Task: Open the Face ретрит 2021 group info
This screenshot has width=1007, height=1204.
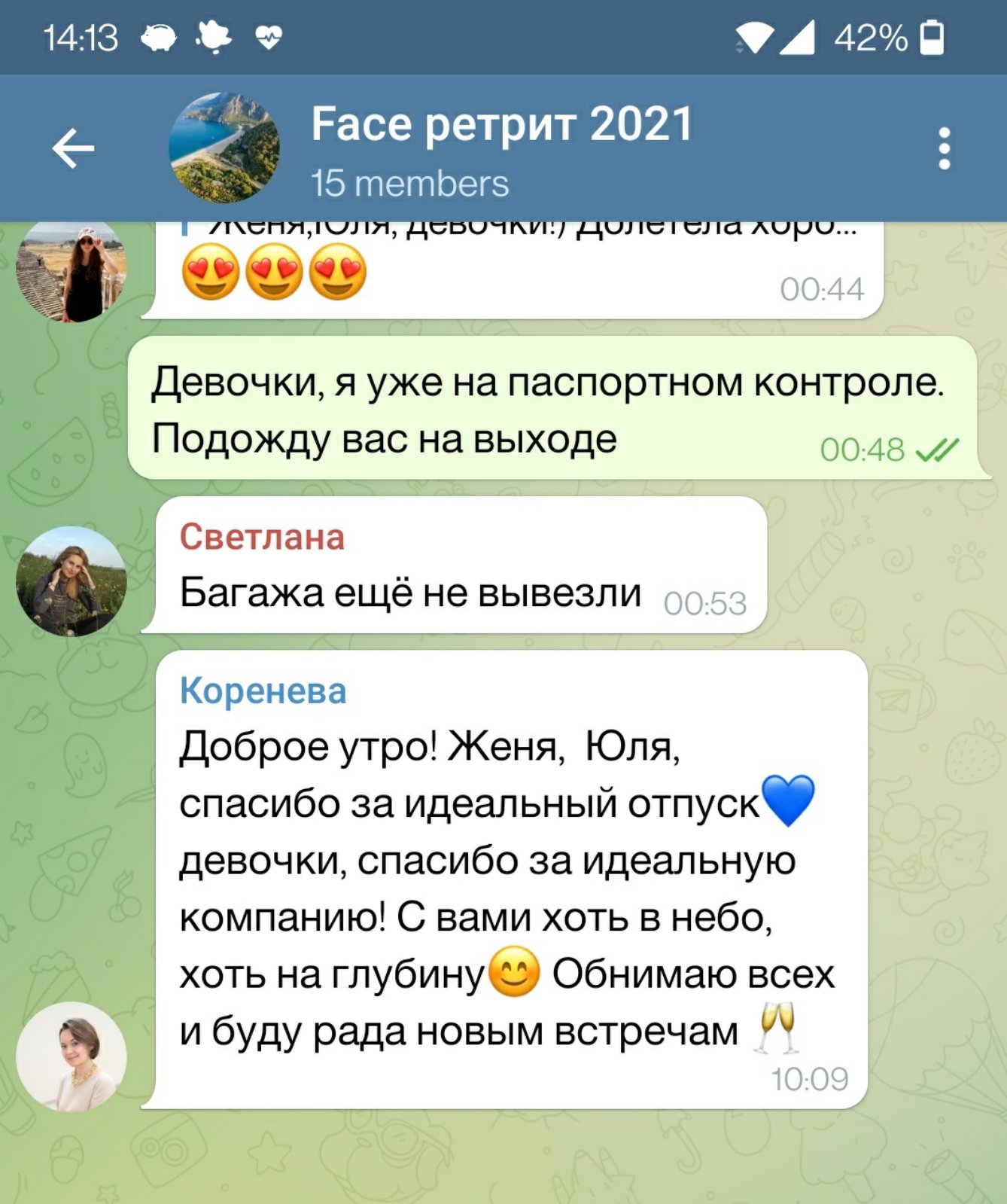Action: [x=501, y=125]
